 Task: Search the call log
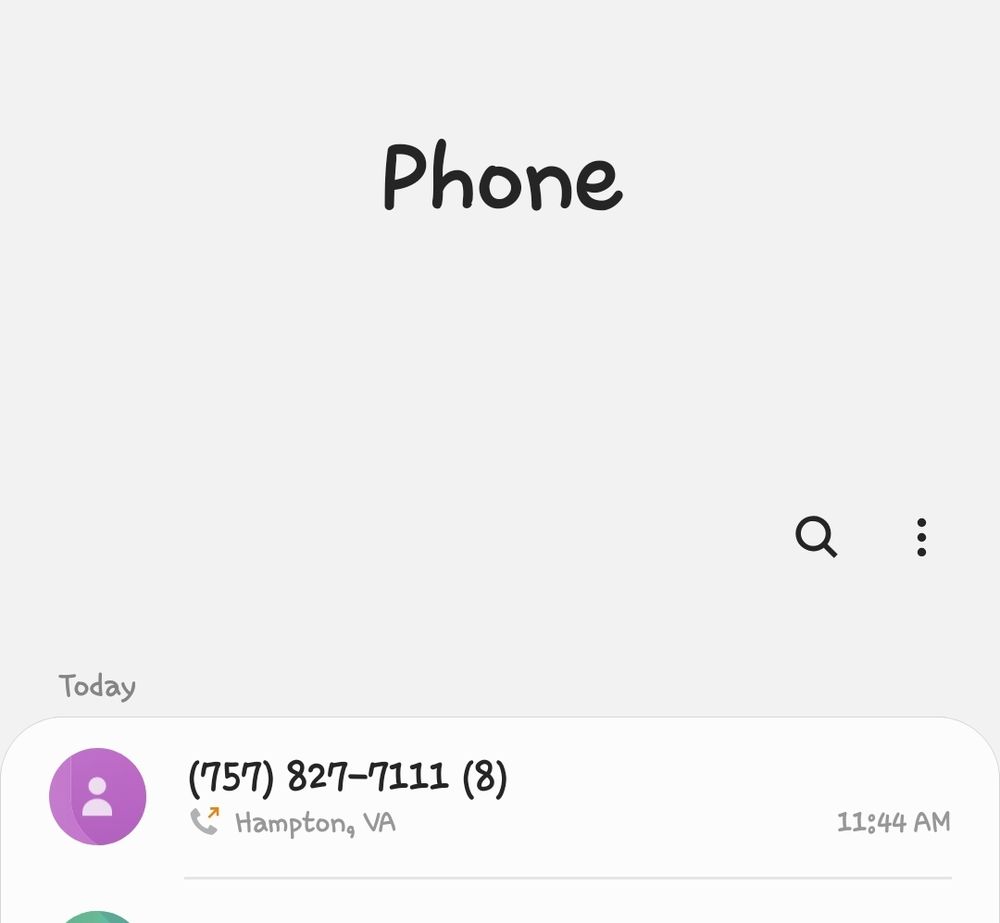click(816, 537)
